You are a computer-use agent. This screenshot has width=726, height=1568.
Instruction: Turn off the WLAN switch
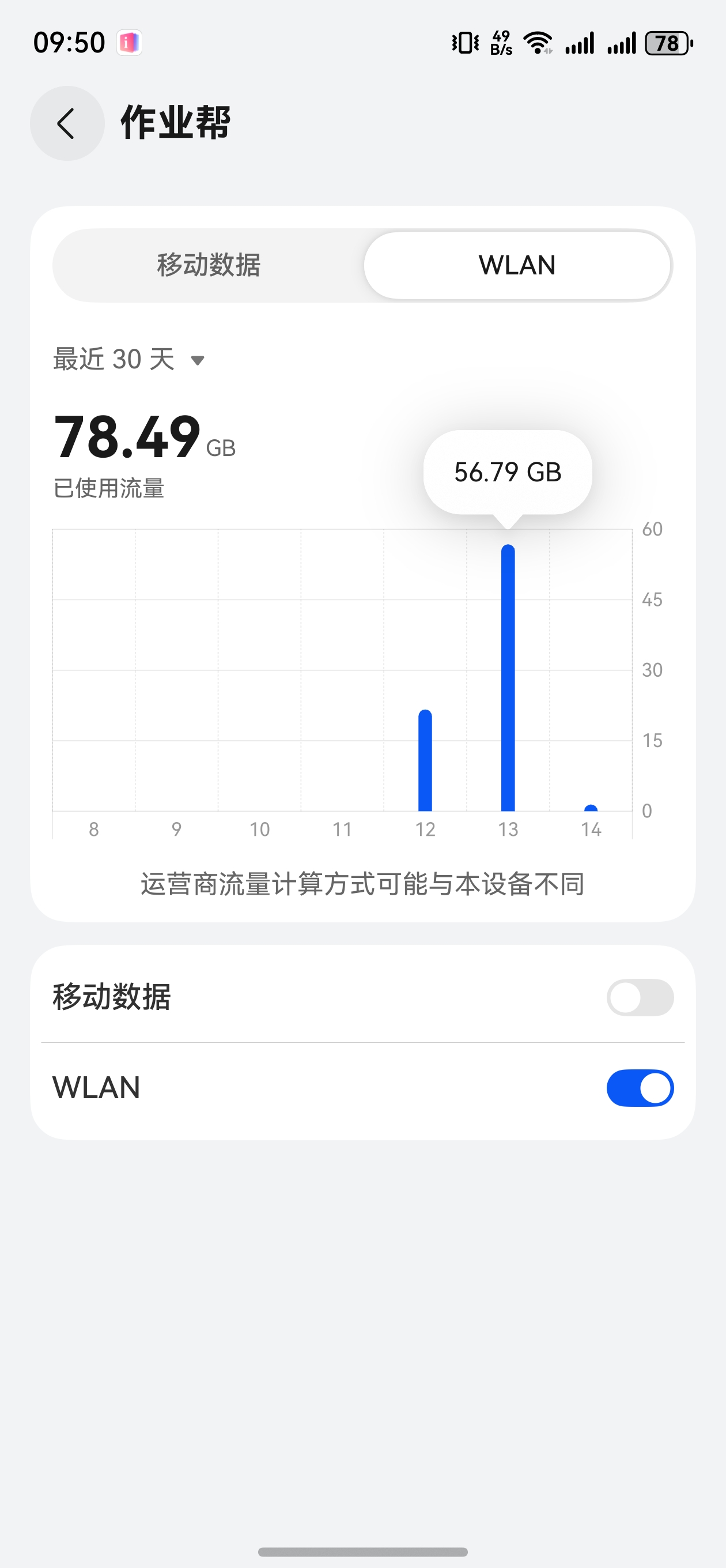(x=640, y=1088)
